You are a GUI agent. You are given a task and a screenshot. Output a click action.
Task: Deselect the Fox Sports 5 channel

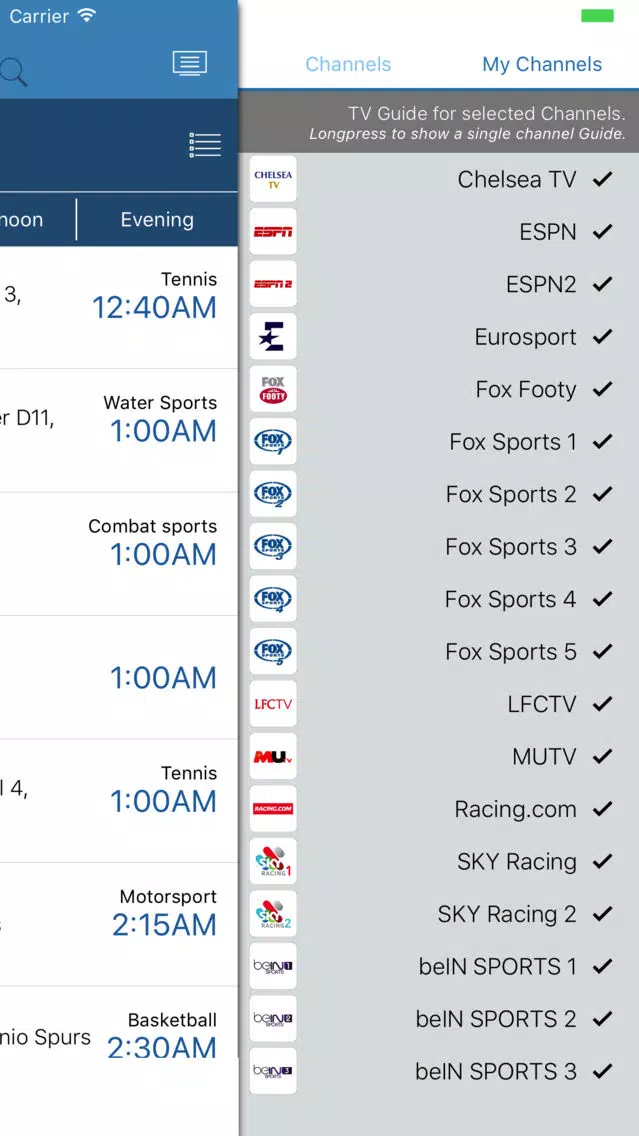click(x=438, y=651)
